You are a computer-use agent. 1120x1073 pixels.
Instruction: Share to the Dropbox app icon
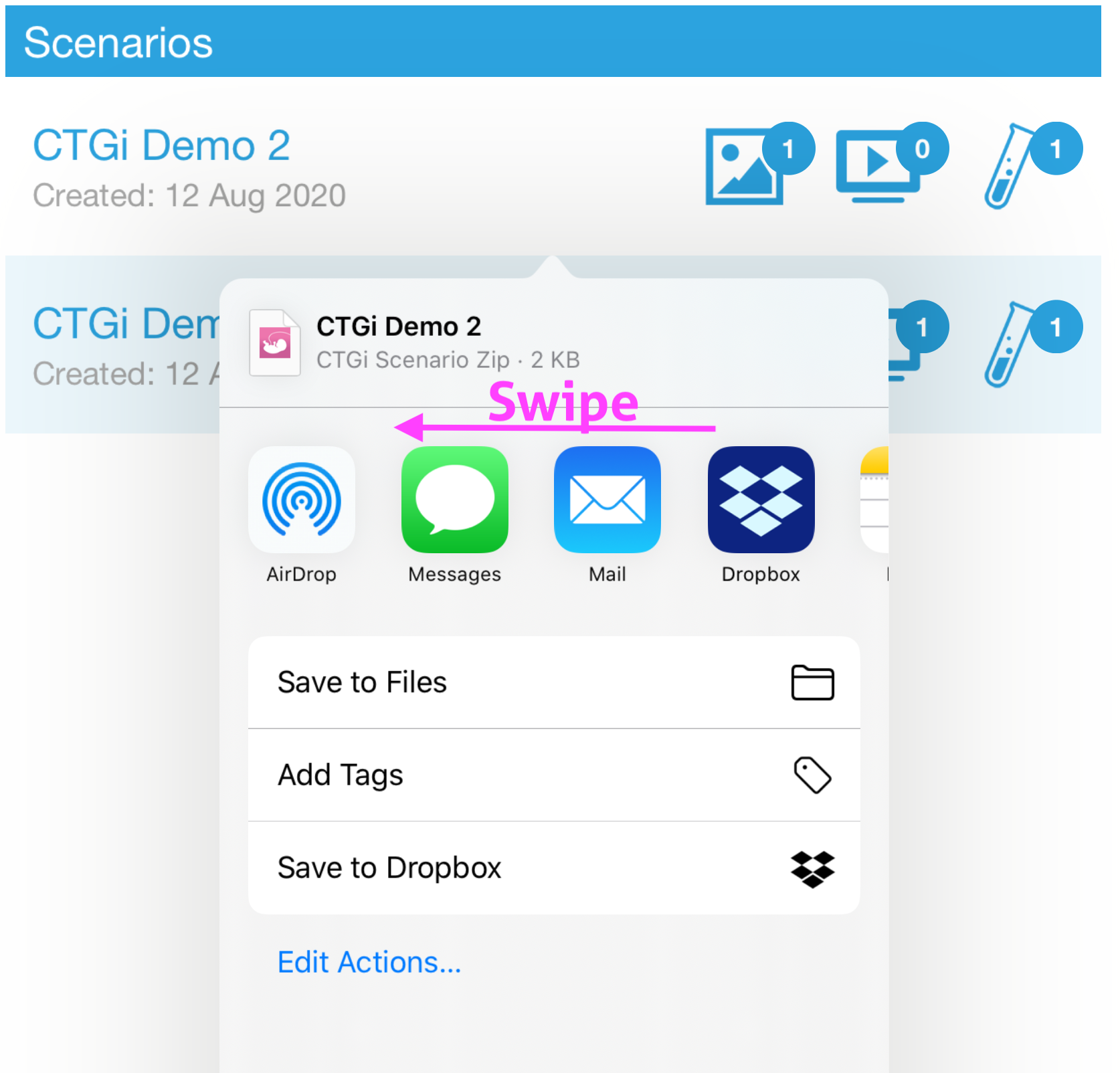(x=761, y=500)
